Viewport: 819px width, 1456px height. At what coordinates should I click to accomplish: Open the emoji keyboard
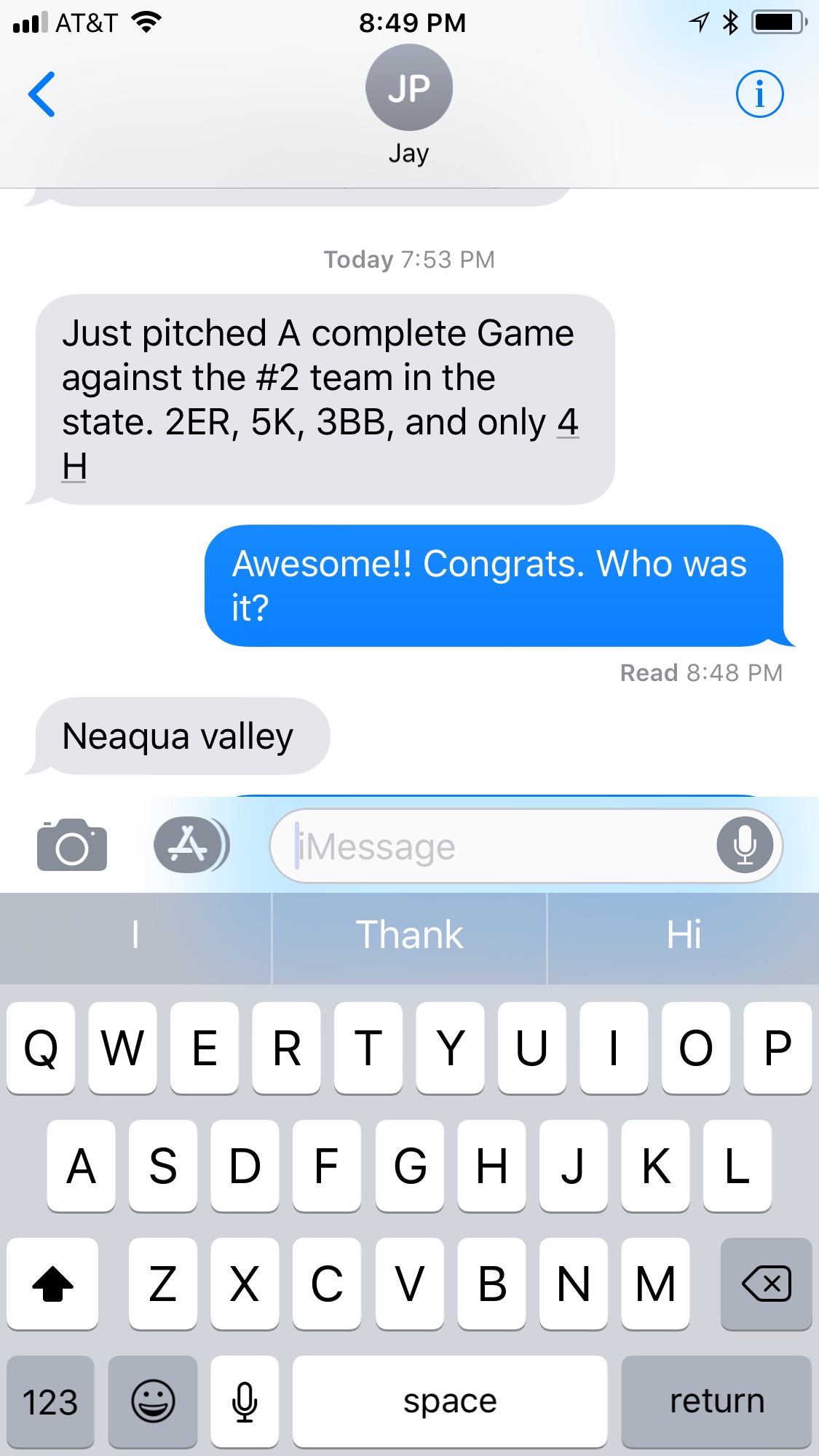click(153, 1401)
